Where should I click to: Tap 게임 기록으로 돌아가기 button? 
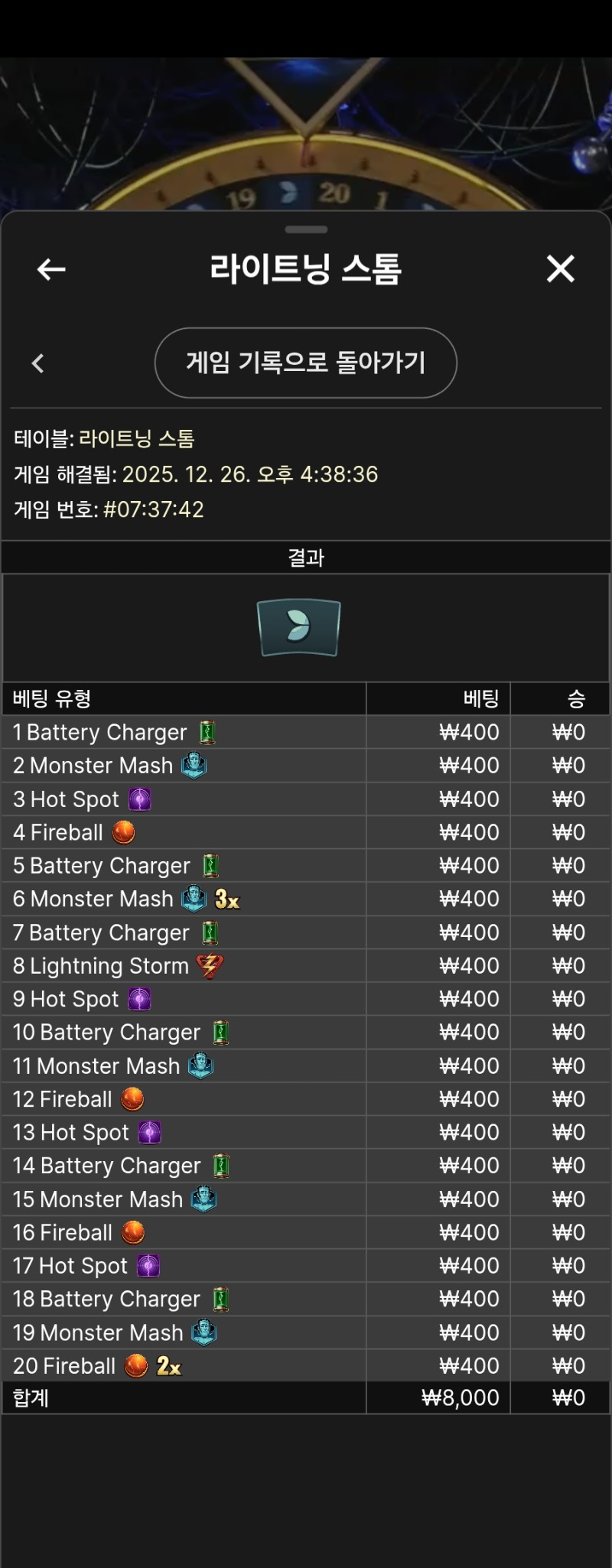[x=305, y=363]
